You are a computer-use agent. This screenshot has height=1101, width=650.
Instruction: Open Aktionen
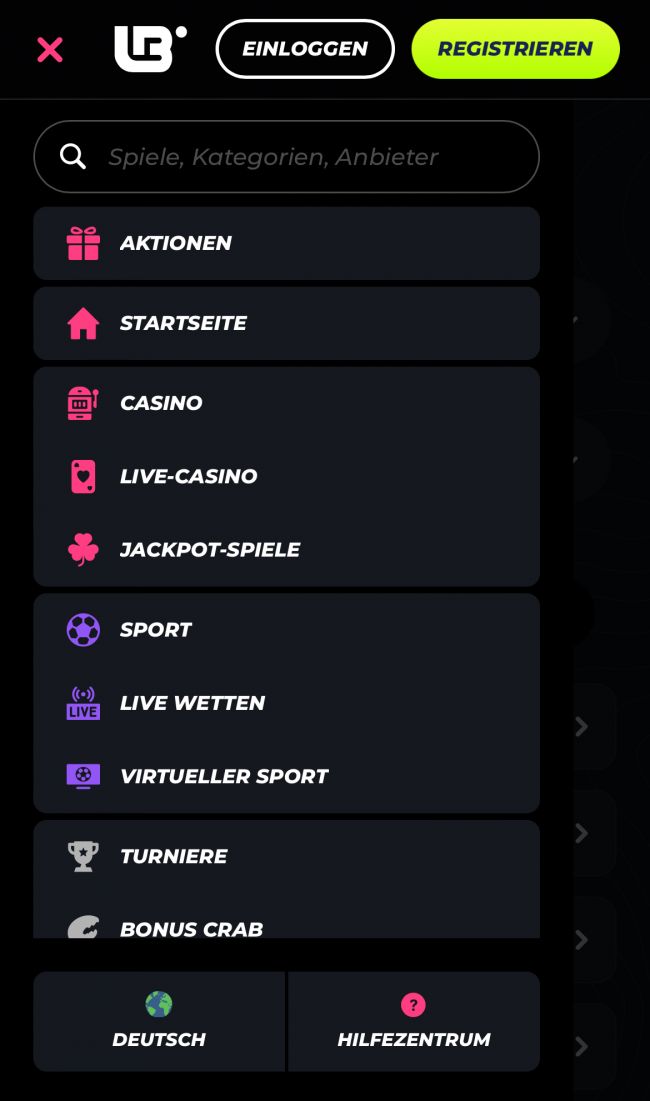[286, 243]
